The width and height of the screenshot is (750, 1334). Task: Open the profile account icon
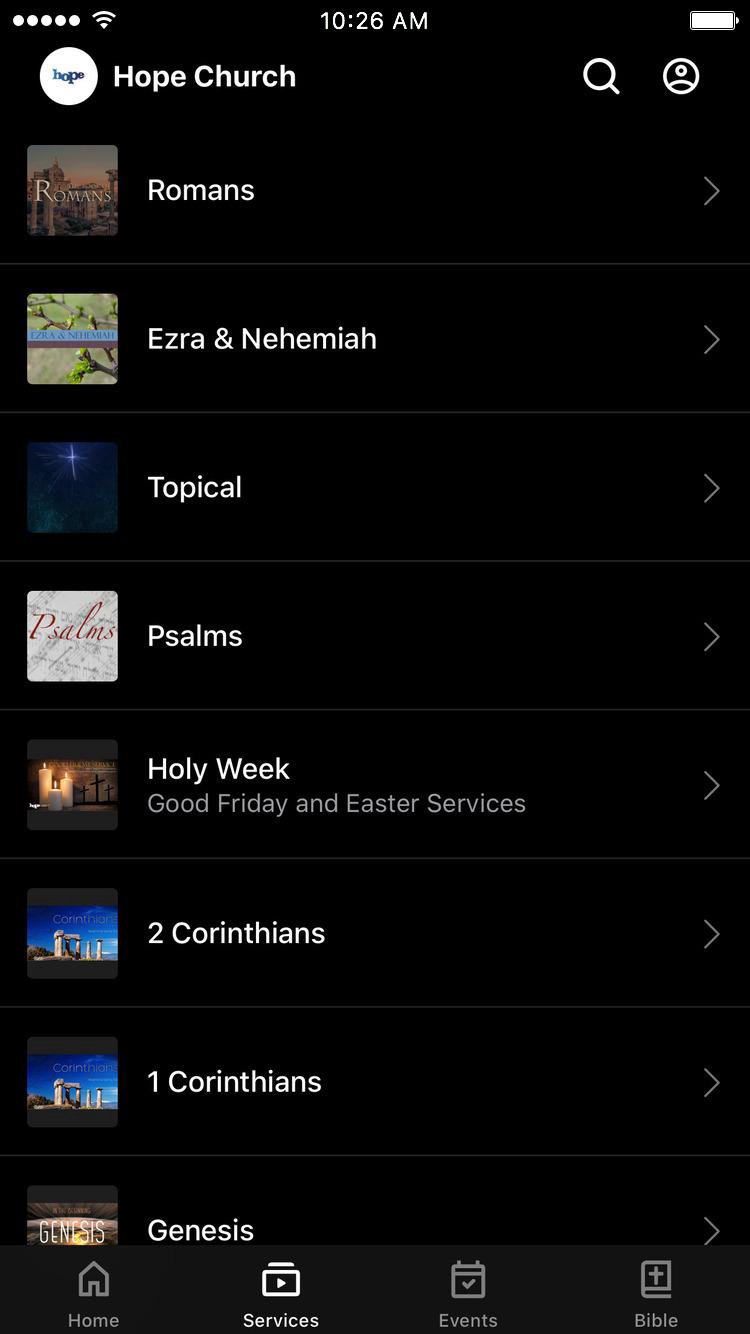point(681,76)
